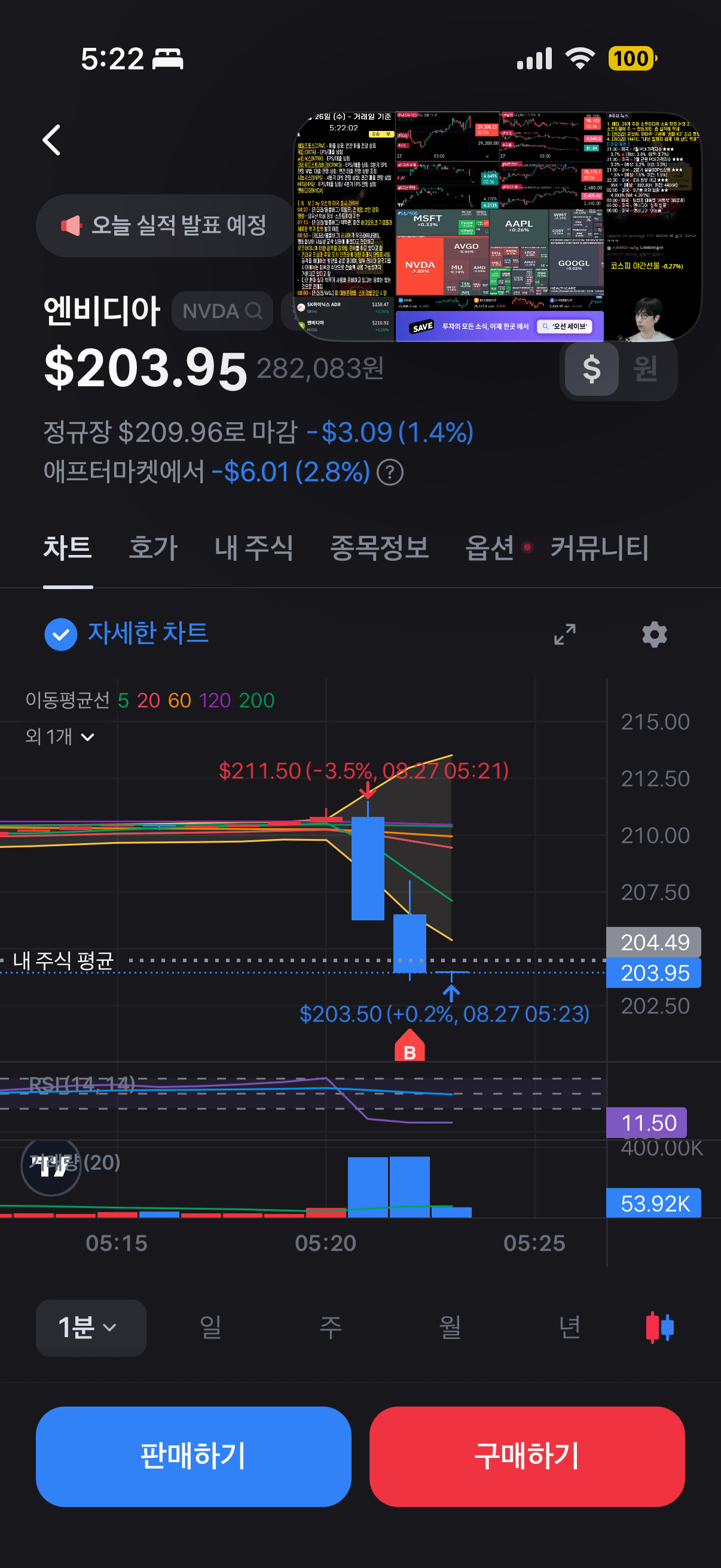Uncheck the 자세한 차트 checkbox
Viewport: 721px width, 1568px height.
click(x=61, y=634)
